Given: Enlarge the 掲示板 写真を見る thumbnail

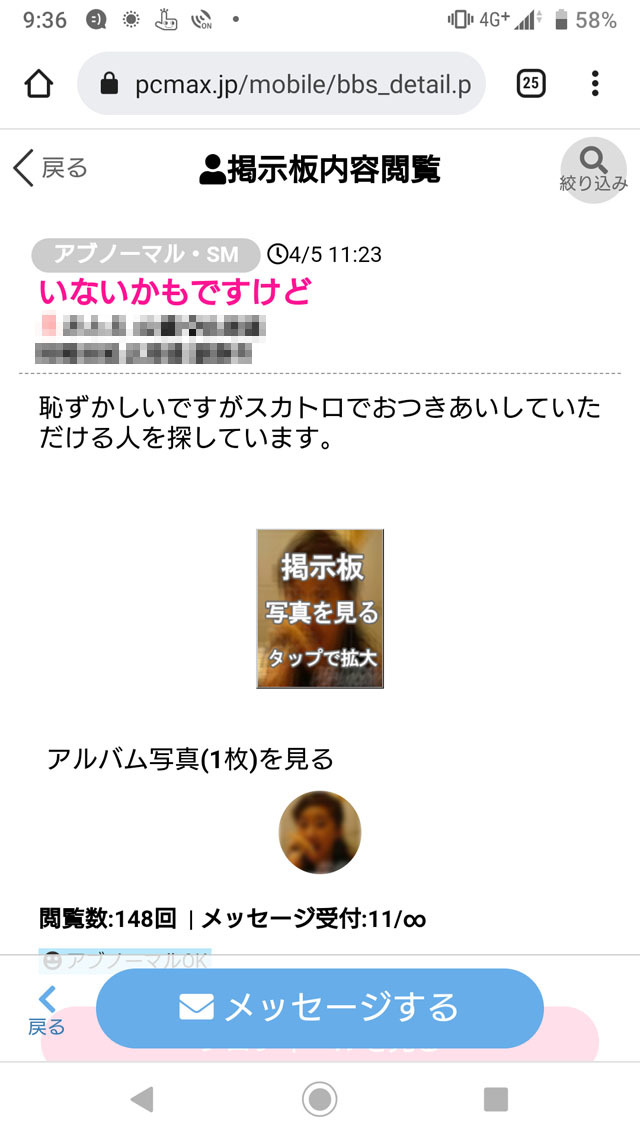Looking at the screenshot, I should (320, 608).
